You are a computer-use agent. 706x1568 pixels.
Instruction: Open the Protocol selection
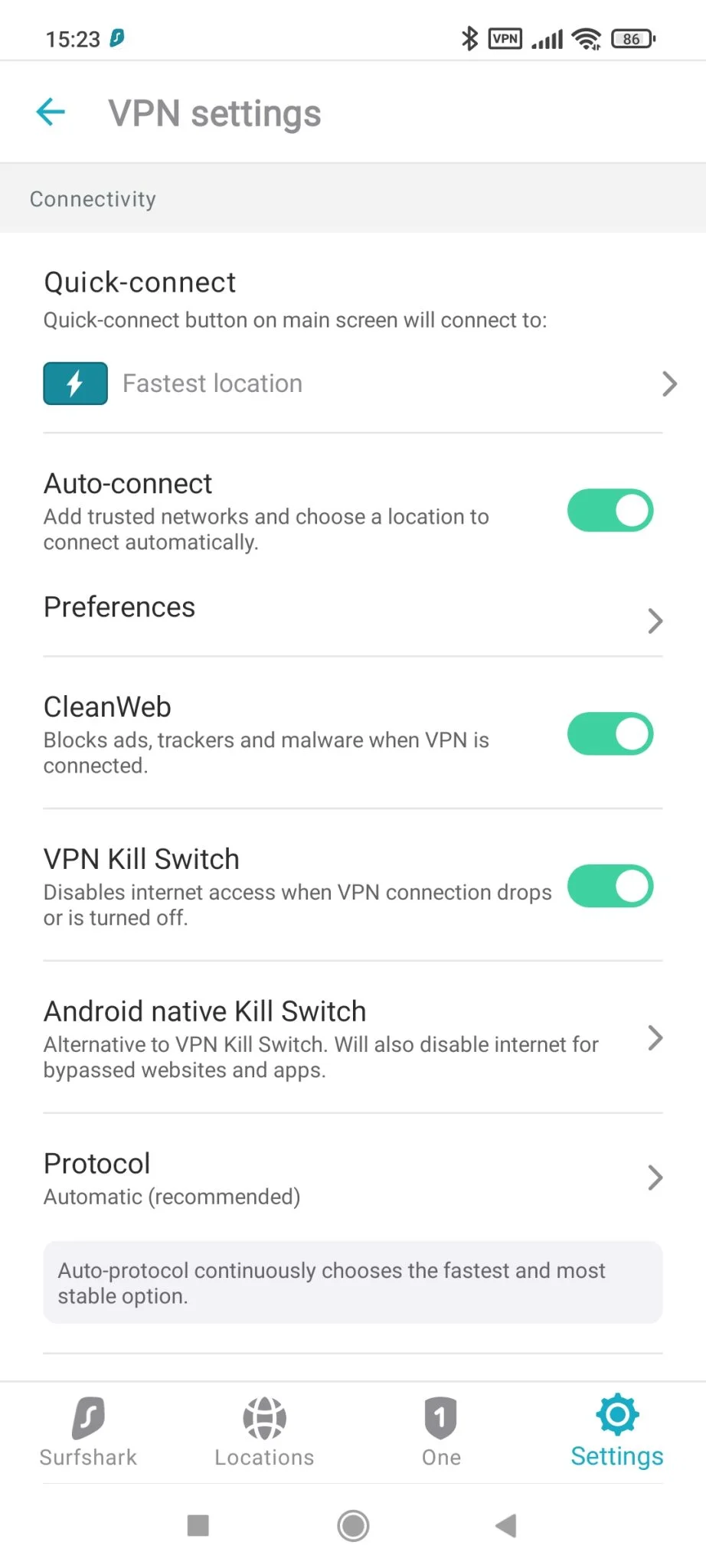352,1178
